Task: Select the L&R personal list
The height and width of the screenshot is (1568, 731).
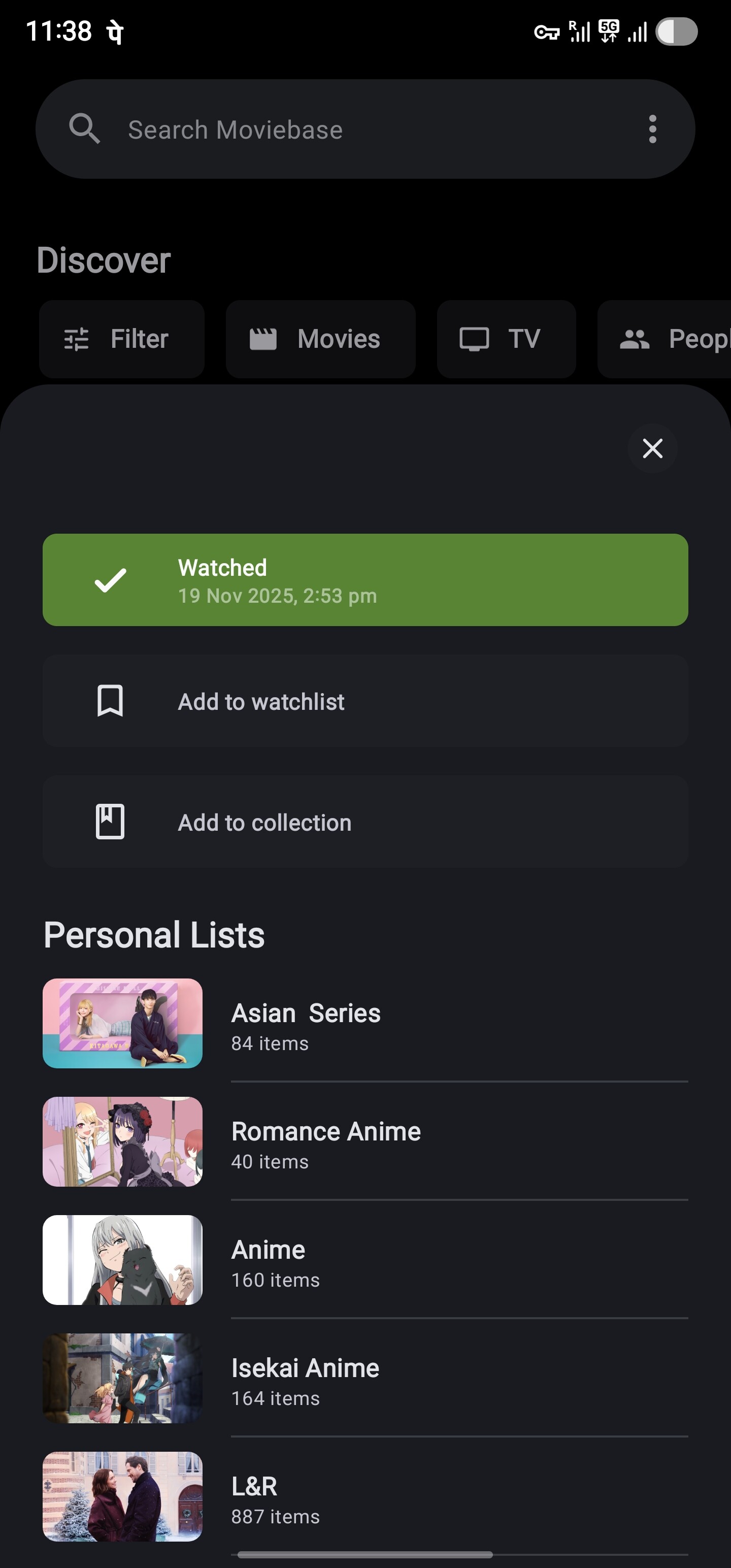Action: 365,1497
